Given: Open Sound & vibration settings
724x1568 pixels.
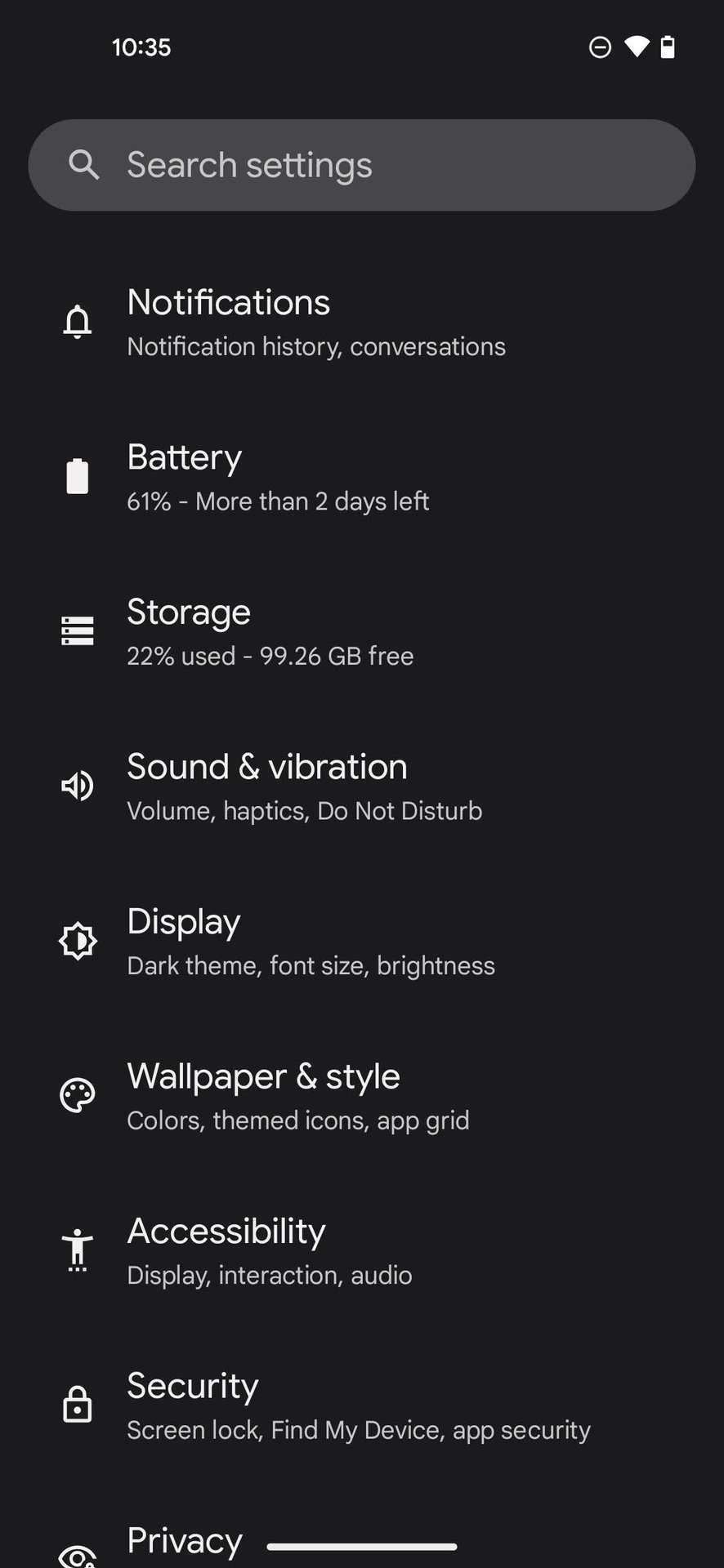Looking at the screenshot, I should tap(304, 786).
